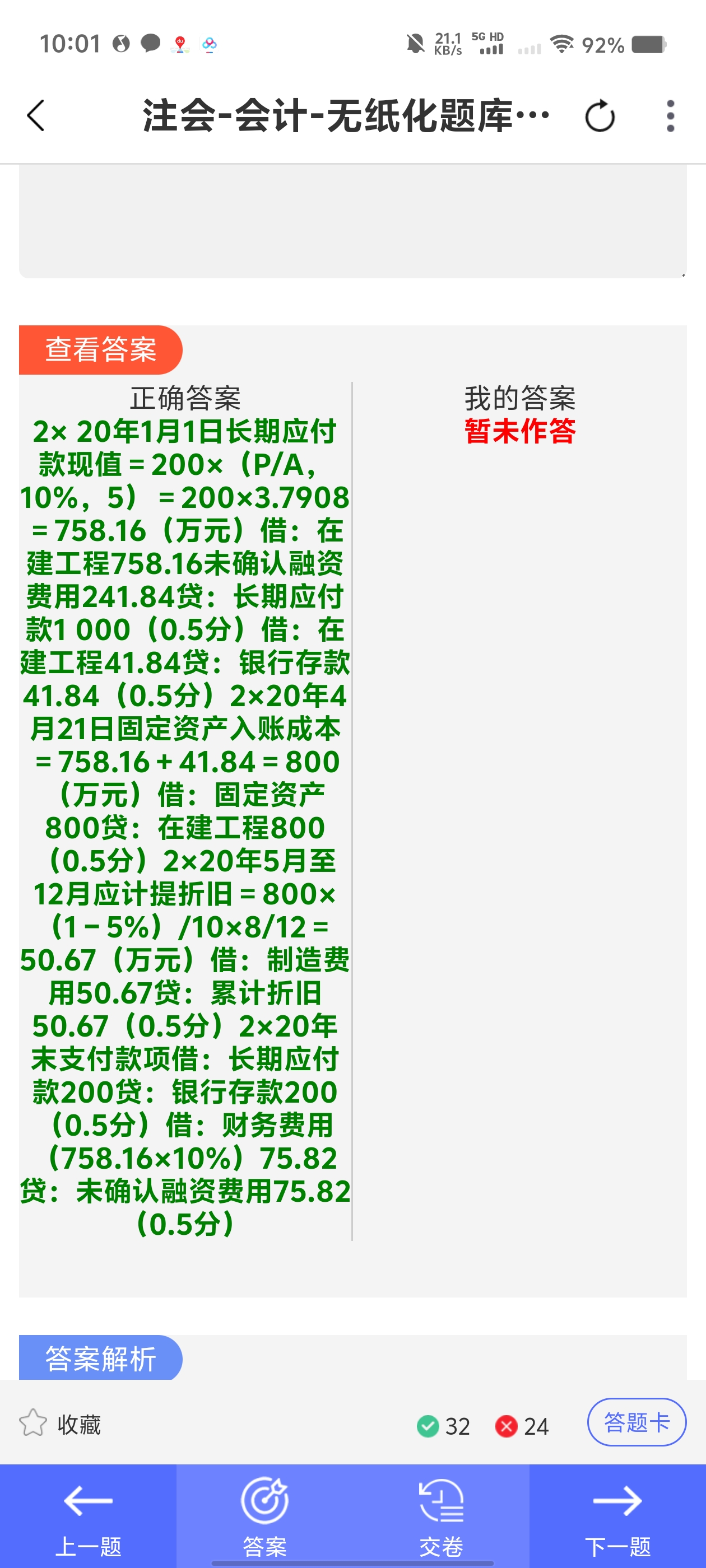Reload the page with the refresh icon

coord(600,116)
